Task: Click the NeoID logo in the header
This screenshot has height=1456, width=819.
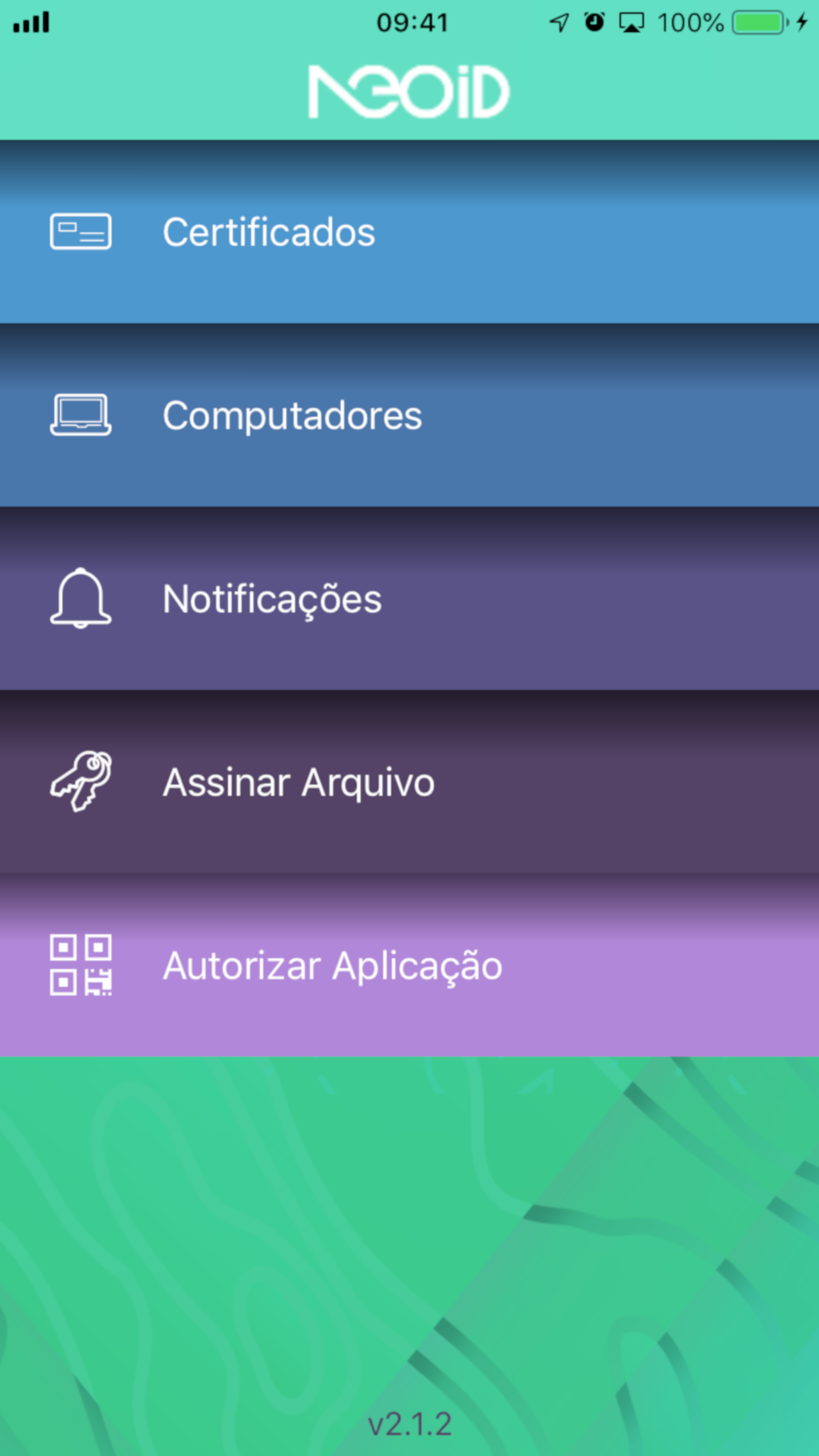Action: coord(409,90)
